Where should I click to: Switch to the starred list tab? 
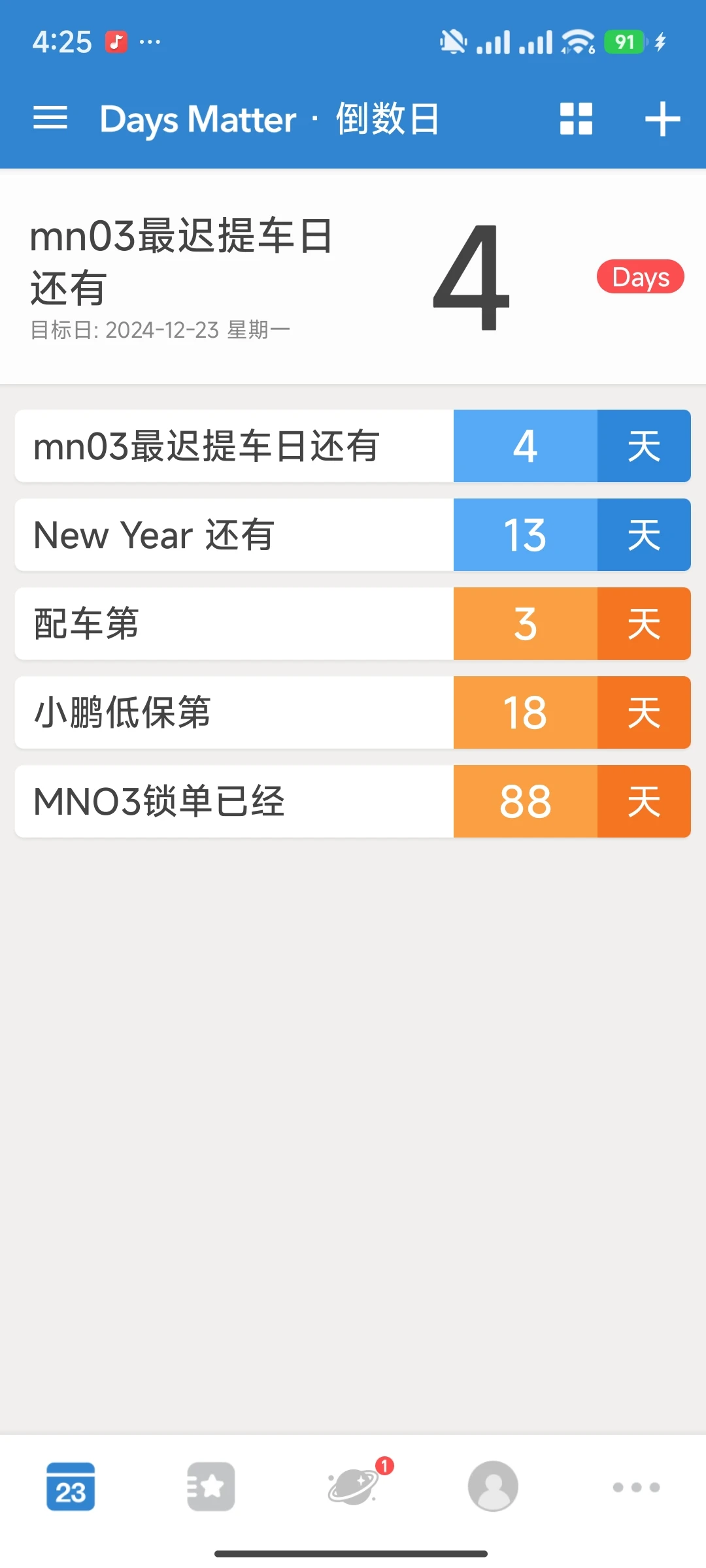click(x=211, y=1486)
